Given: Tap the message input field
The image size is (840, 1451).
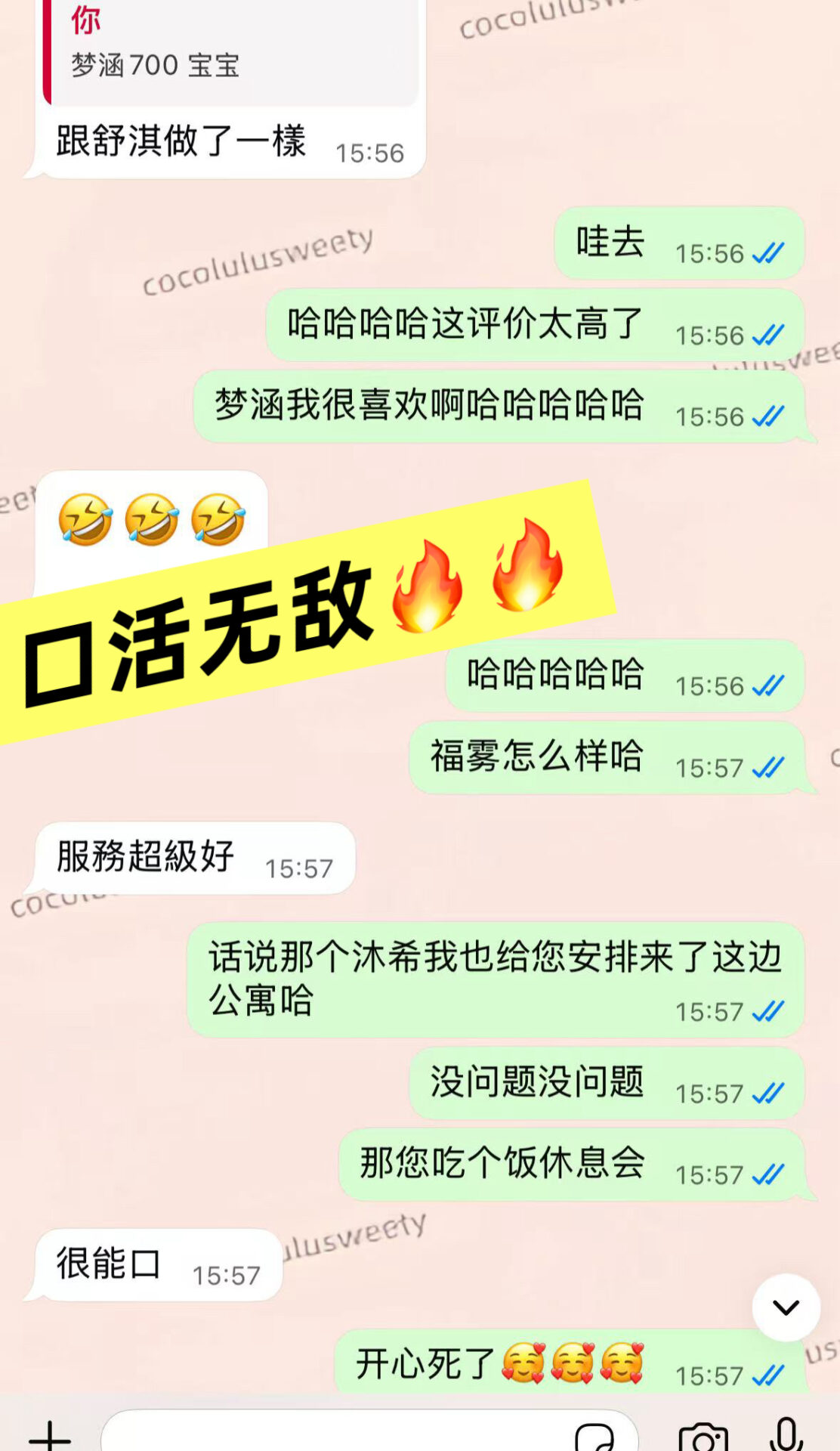Looking at the screenshot, I should coord(332,1434).
